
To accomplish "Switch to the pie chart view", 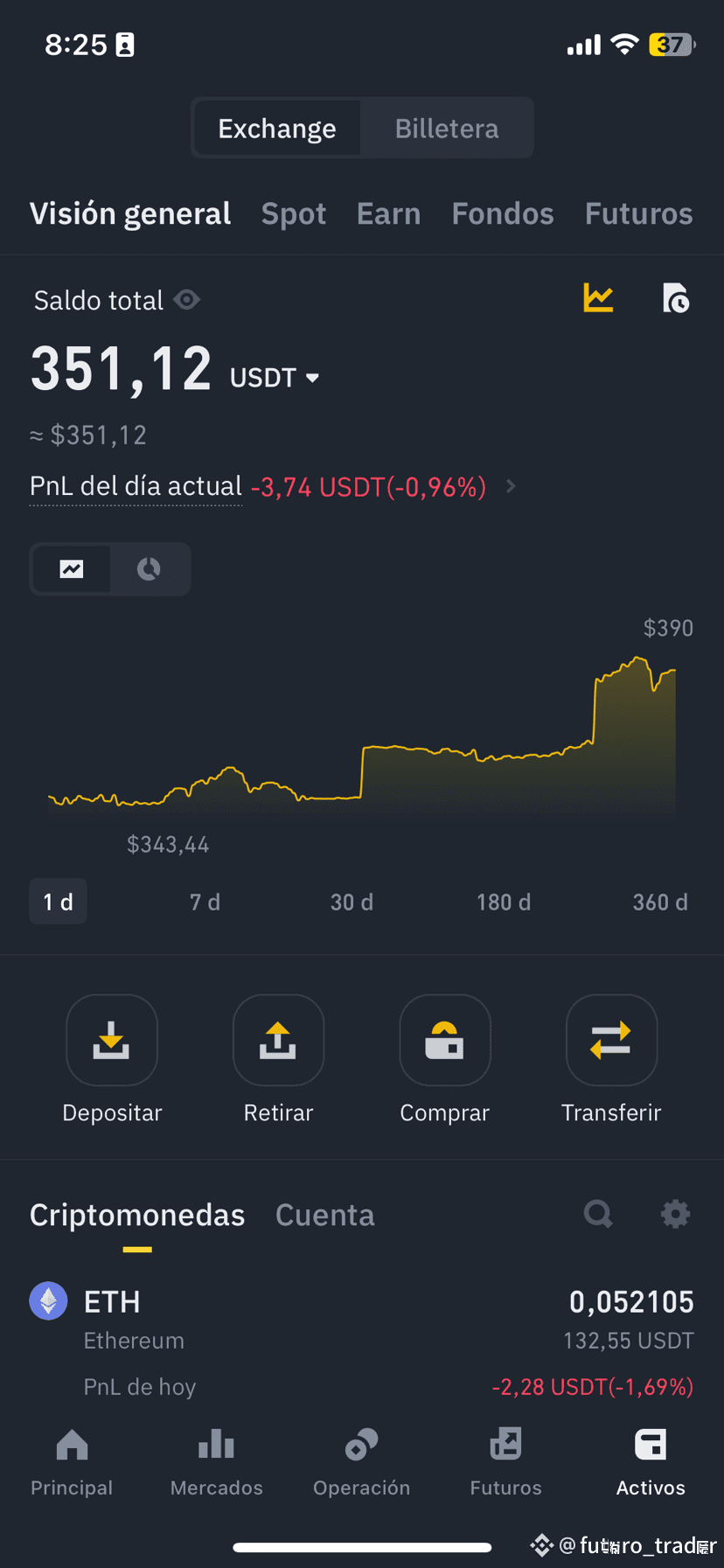I will (150, 569).
